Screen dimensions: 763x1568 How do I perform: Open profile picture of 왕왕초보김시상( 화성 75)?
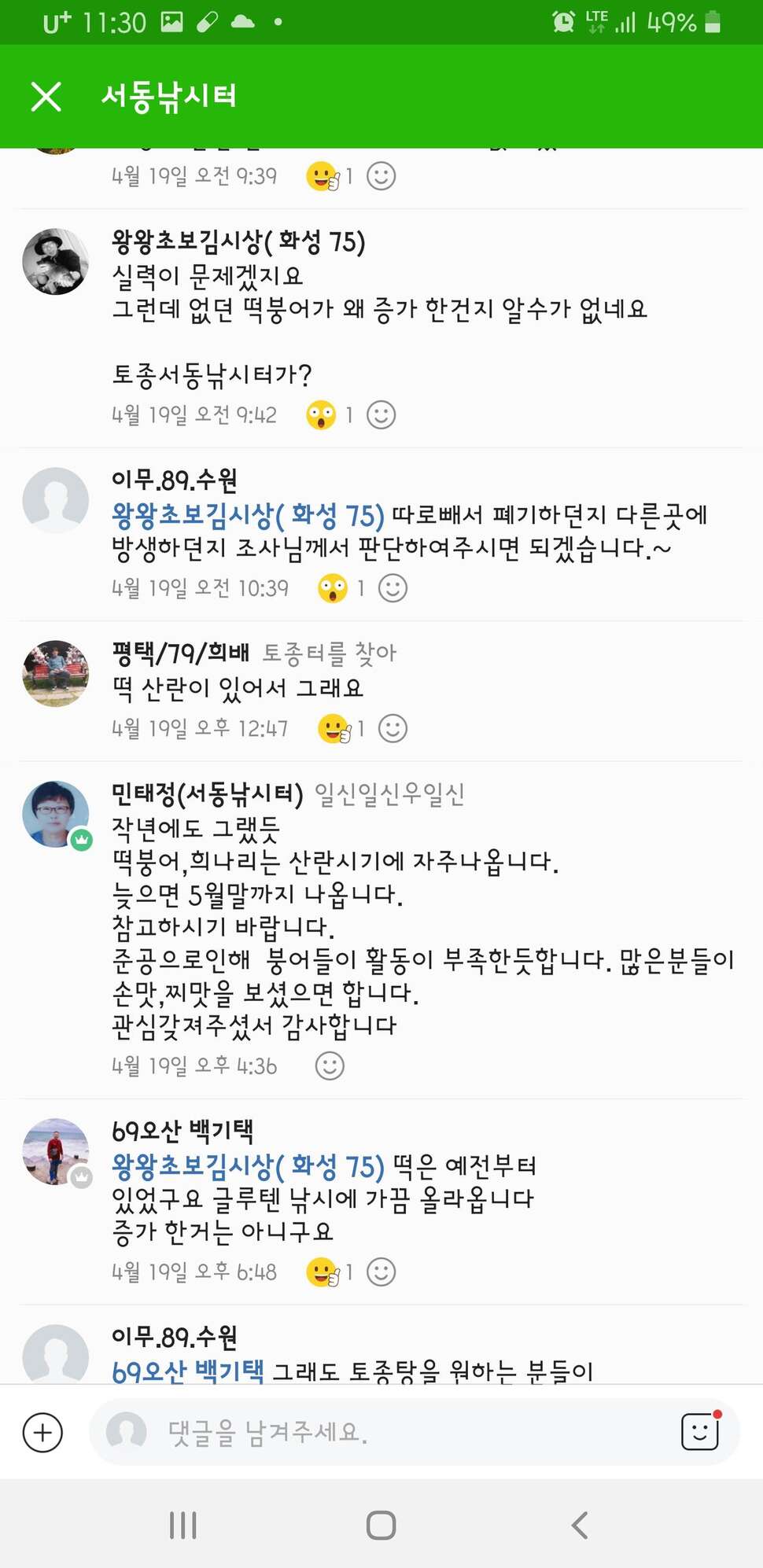(55, 262)
